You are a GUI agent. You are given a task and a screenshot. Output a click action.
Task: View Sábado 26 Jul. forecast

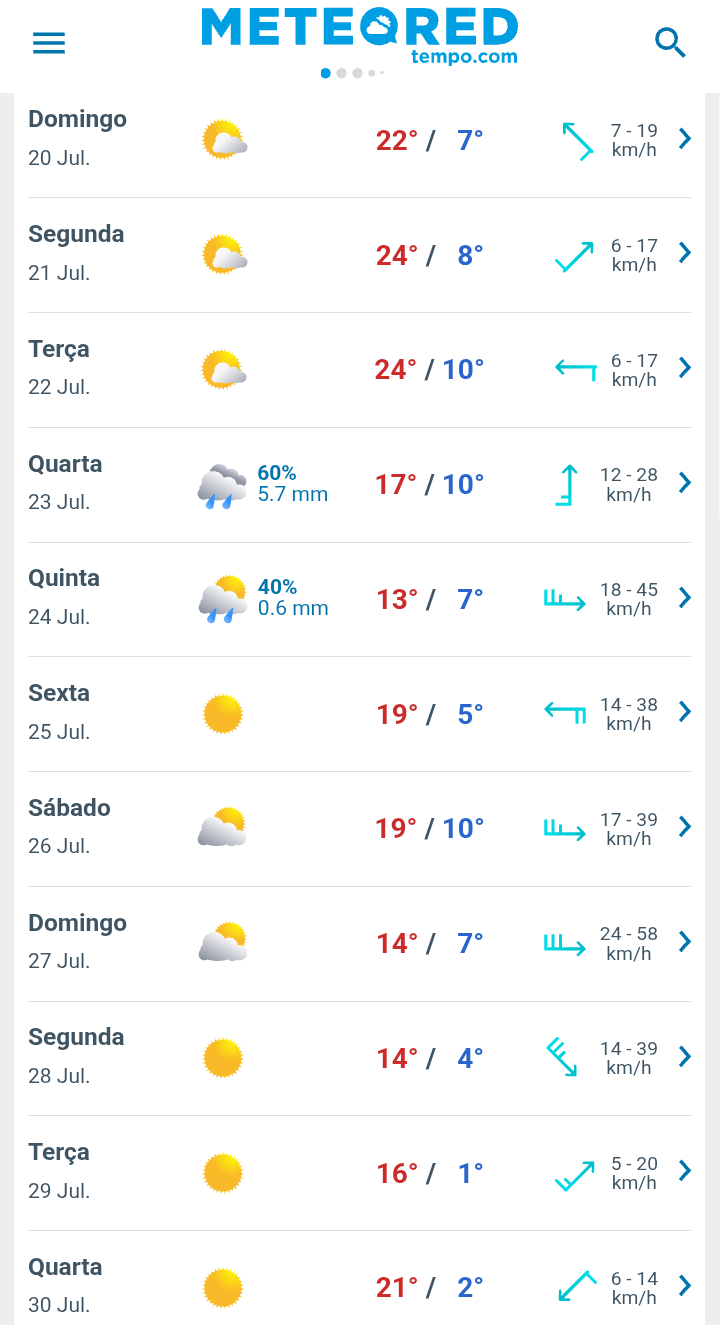[360, 829]
